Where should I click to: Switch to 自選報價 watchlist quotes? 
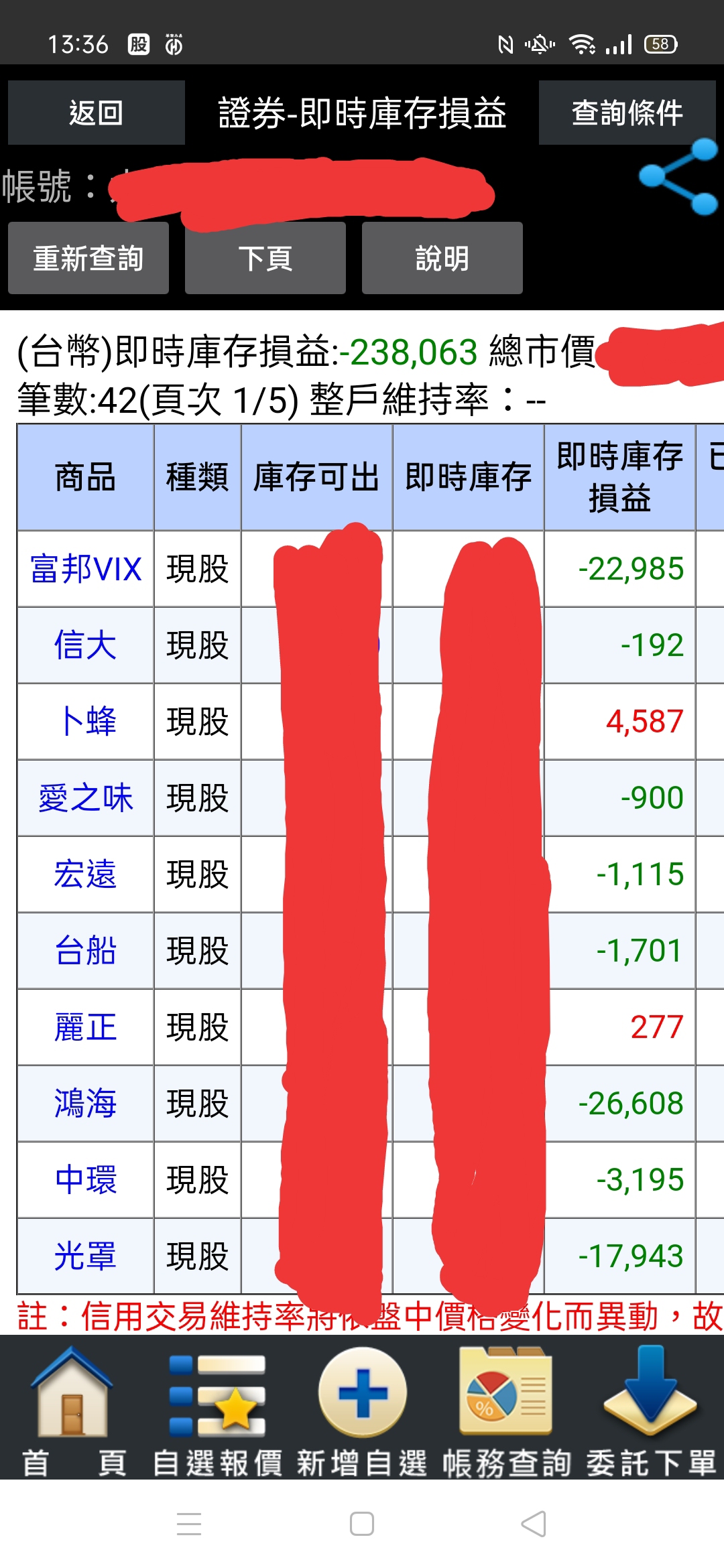pos(217,1411)
